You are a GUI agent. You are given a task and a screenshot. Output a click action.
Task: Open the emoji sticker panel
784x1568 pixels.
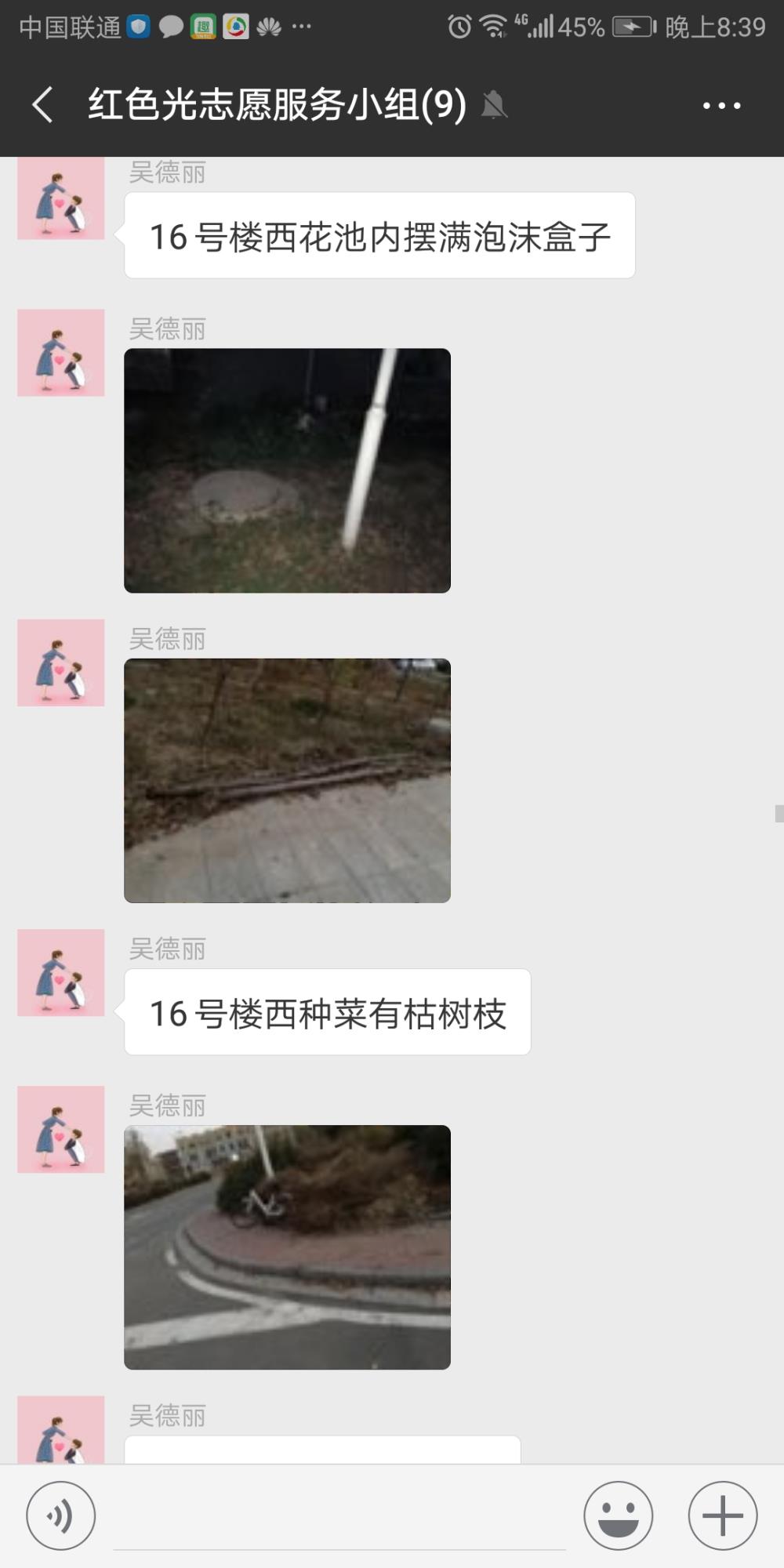pyautogui.click(x=619, y=1515)
